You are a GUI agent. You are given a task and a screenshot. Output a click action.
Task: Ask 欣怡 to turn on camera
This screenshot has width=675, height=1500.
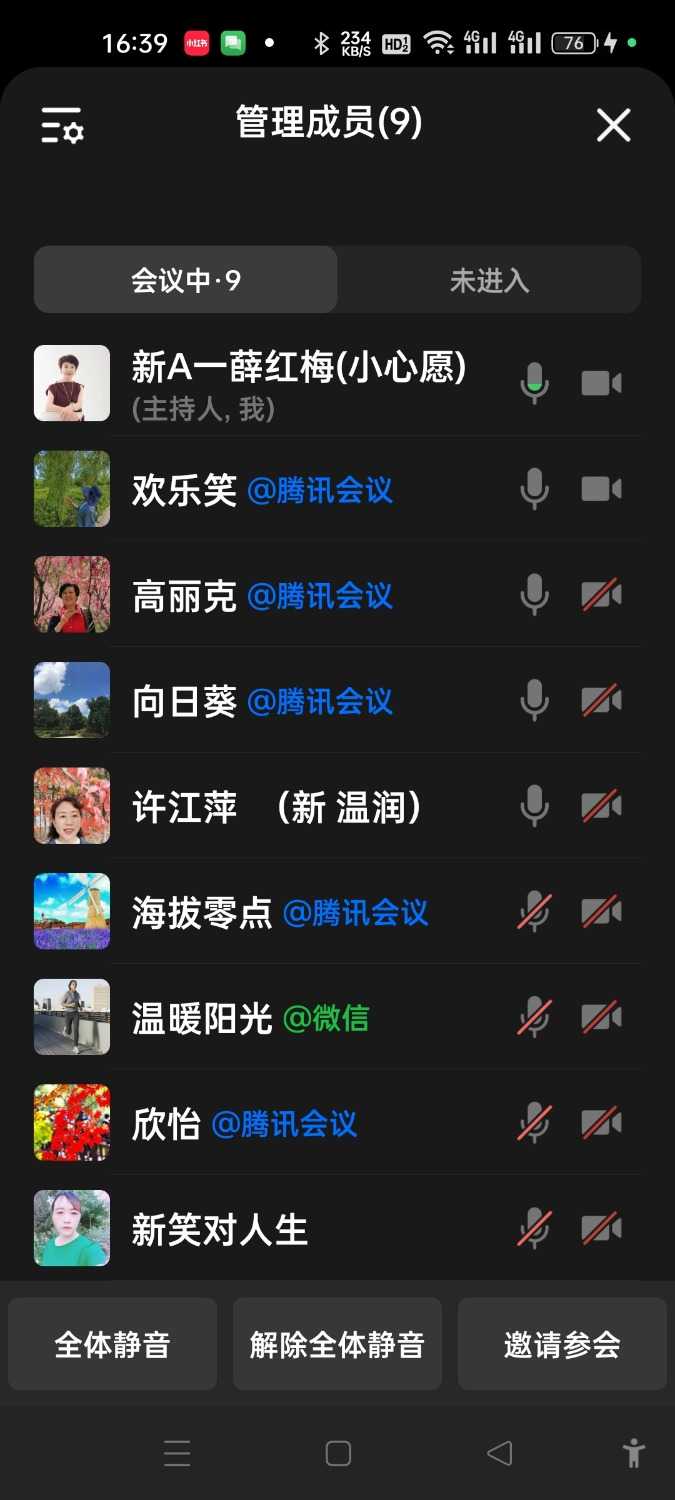(602, 1124)
